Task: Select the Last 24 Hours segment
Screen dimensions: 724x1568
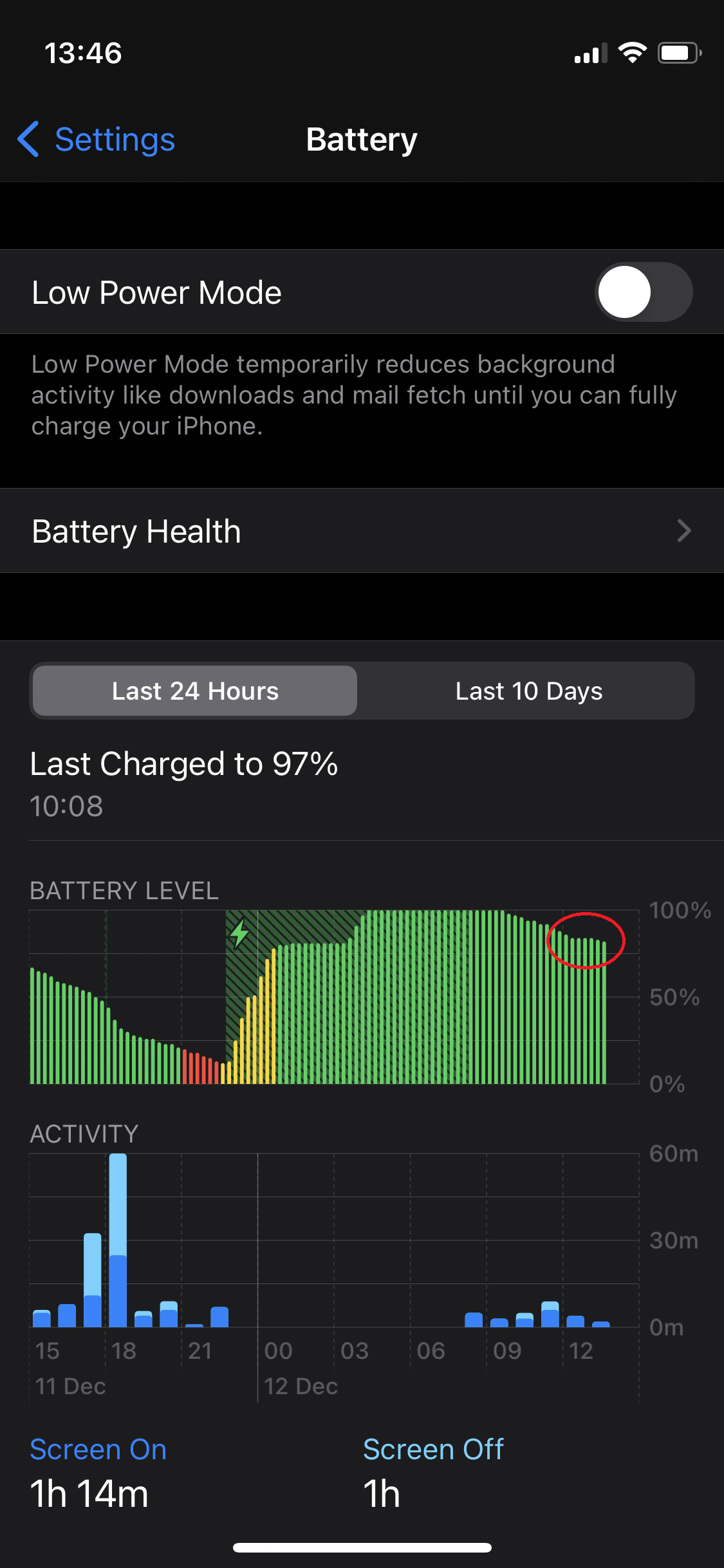Action: pyautogui.click(x=195, y=691)
